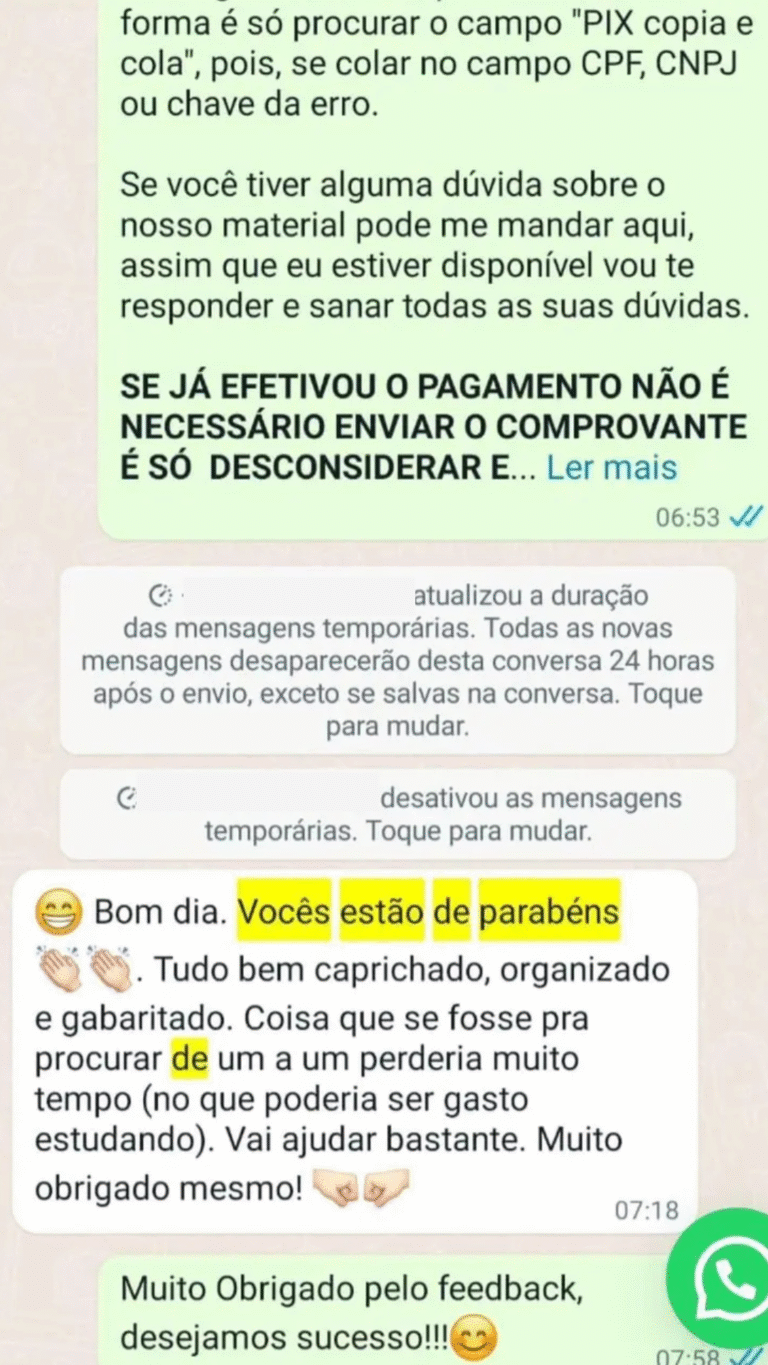The height and width of the screenshot is (1365, 768).
Task: Click the fist bump emojis after obrigado mesmo
Action: click(363, 1186)
